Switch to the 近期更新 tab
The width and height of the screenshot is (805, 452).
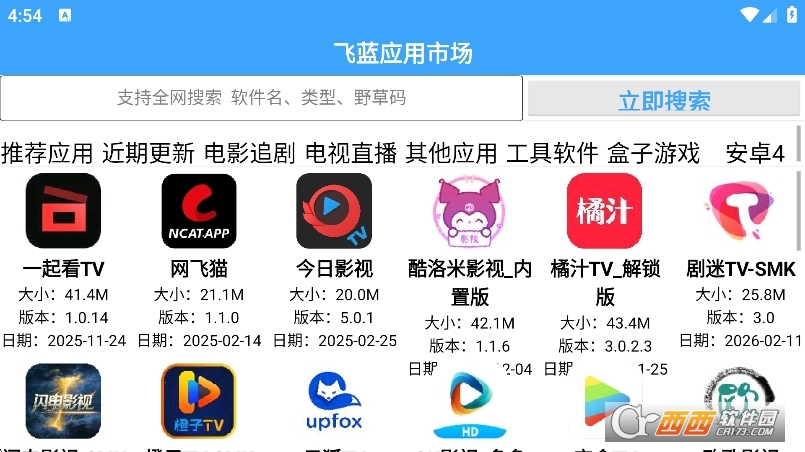pos(148,153)
